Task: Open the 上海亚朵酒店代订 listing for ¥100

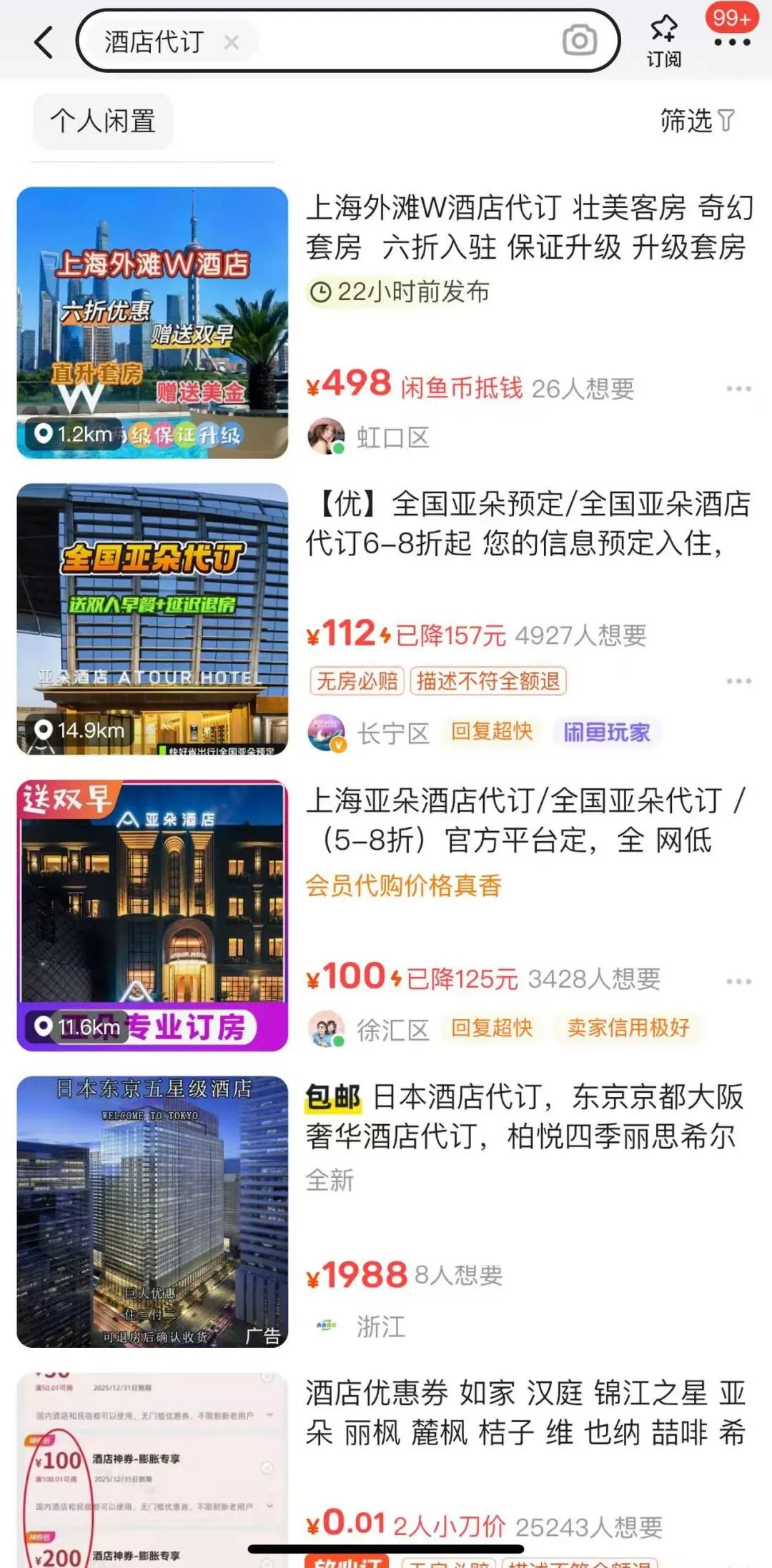Action: click(x=525, y=820)
